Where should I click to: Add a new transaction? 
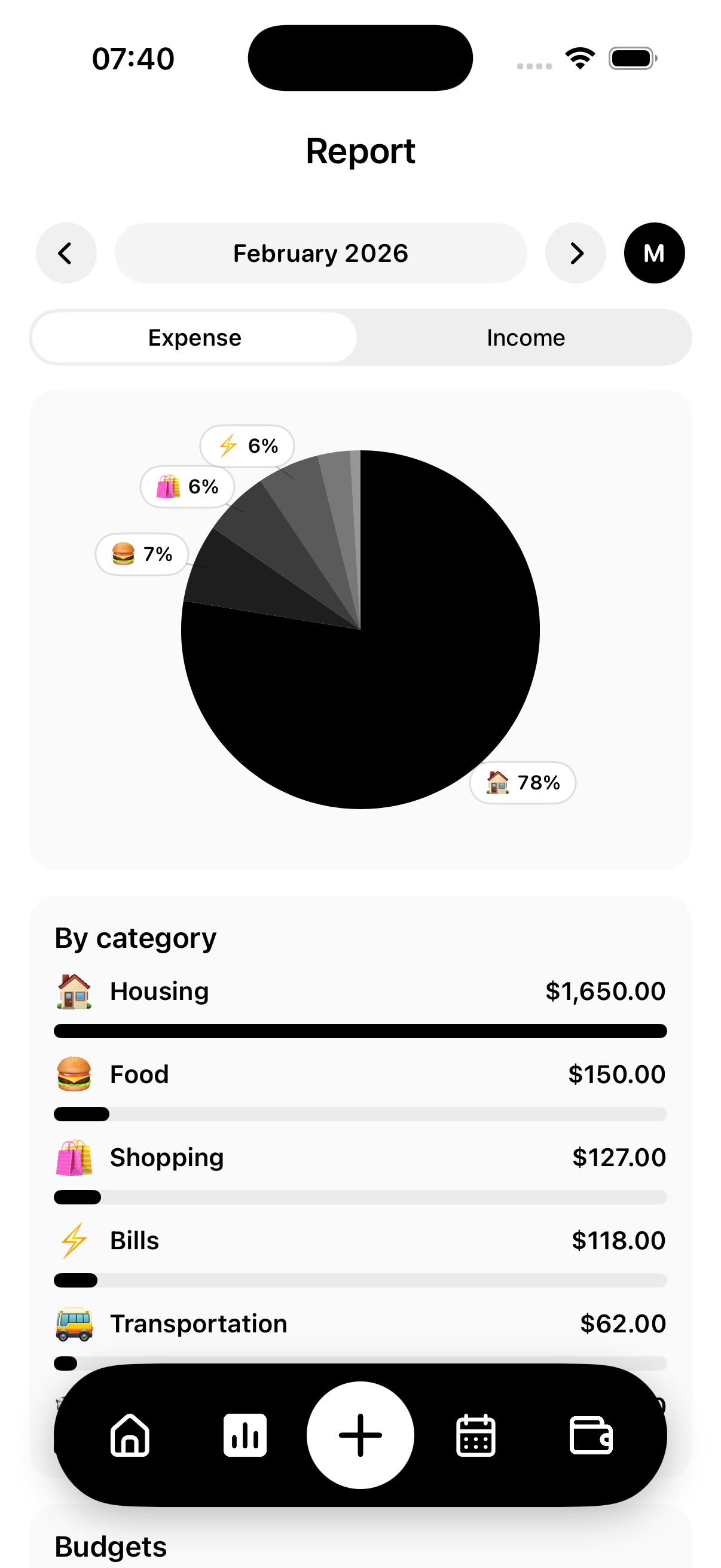(360, 1435)
